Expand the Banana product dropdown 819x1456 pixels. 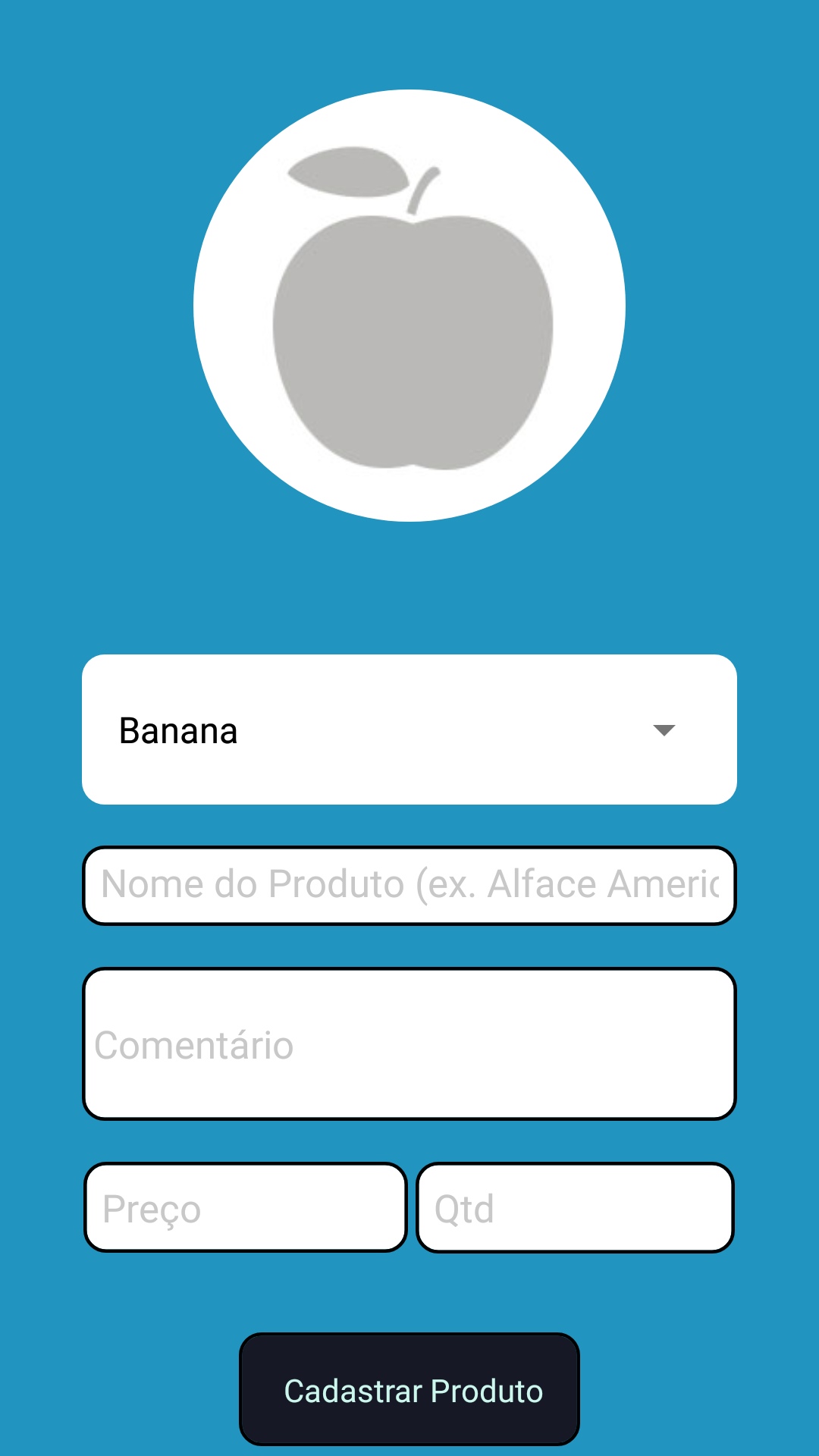409,730
